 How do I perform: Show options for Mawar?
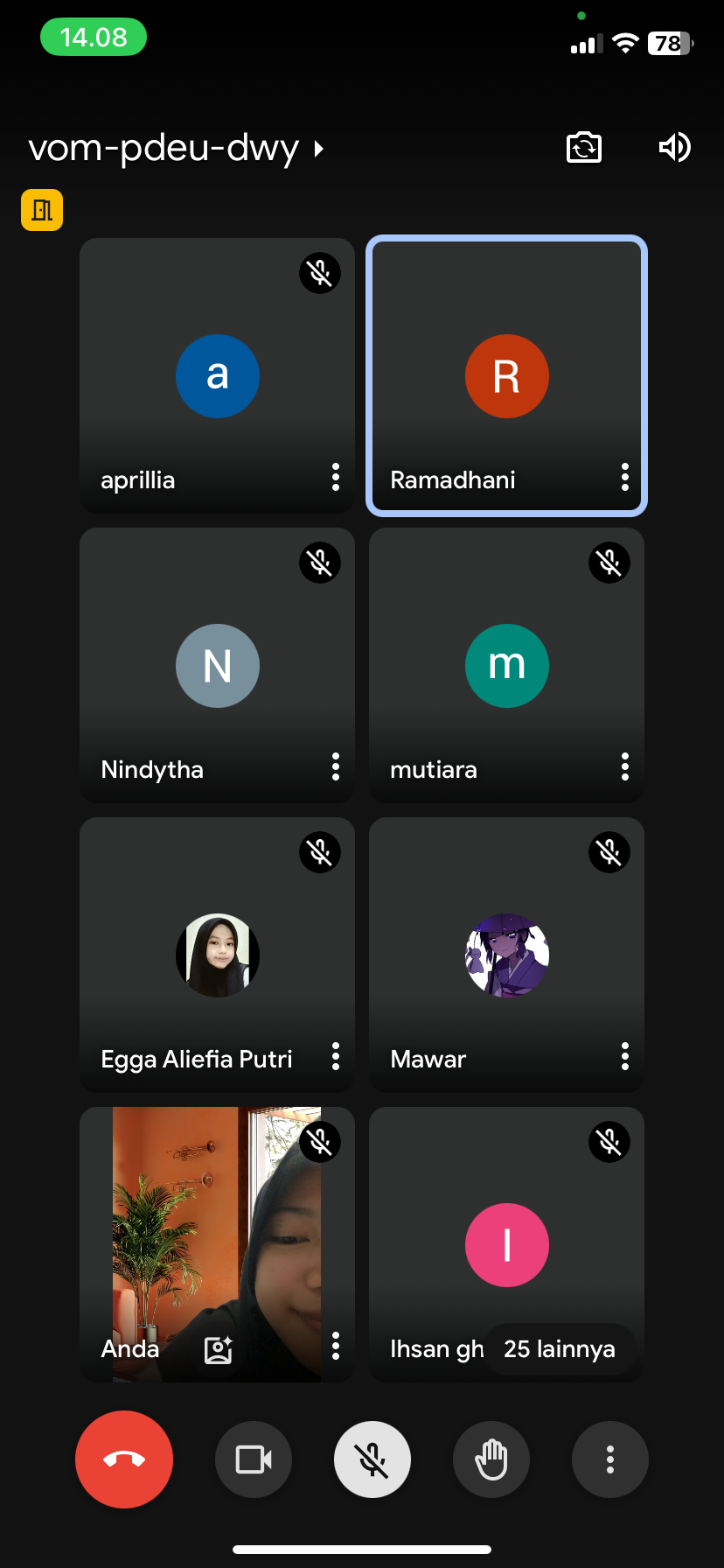624,1056
